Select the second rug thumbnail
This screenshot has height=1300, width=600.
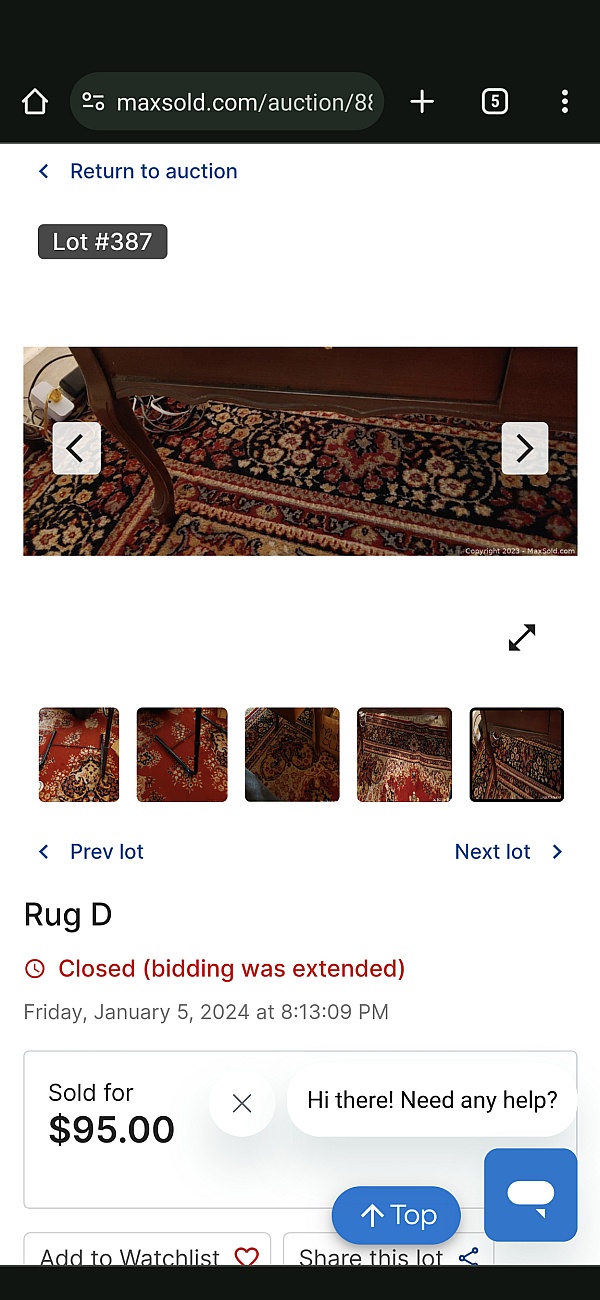pyautogui.click(x=182, y=754)
